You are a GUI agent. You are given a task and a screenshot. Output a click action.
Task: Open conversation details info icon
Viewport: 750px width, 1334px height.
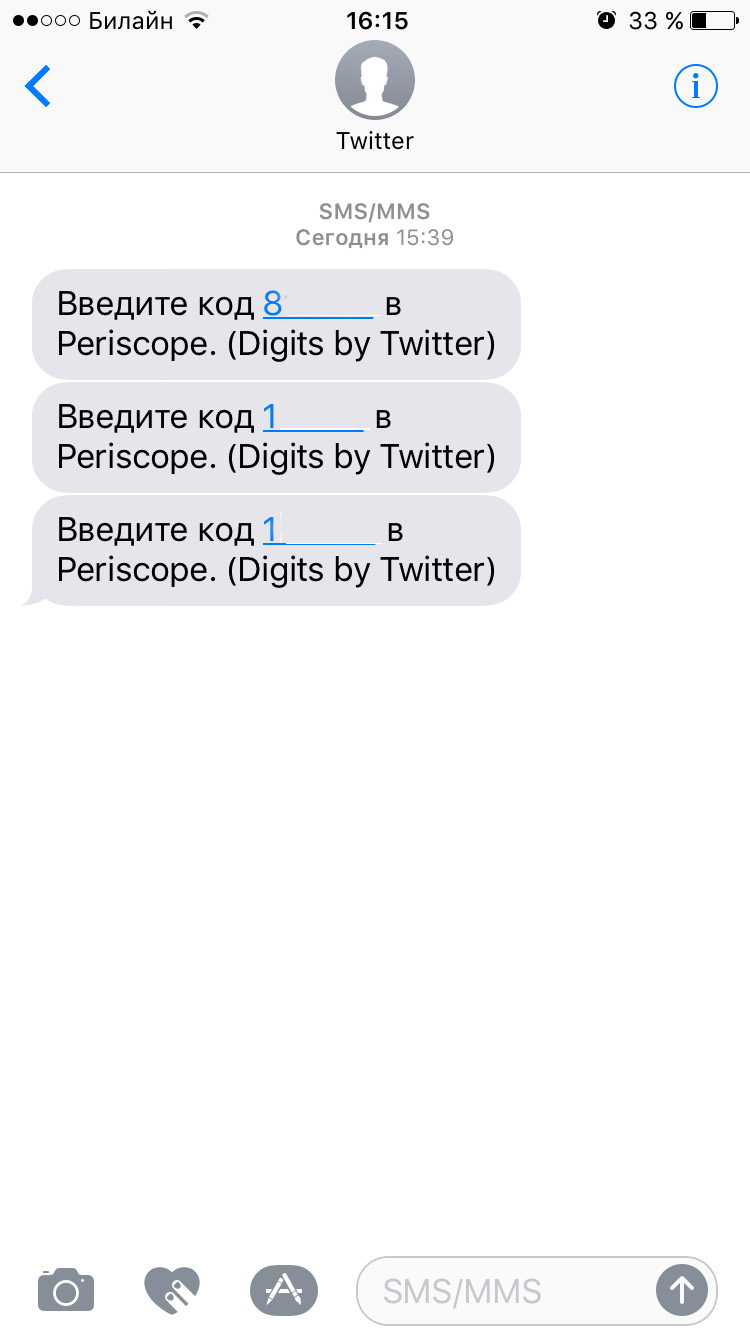coord(696,87)
